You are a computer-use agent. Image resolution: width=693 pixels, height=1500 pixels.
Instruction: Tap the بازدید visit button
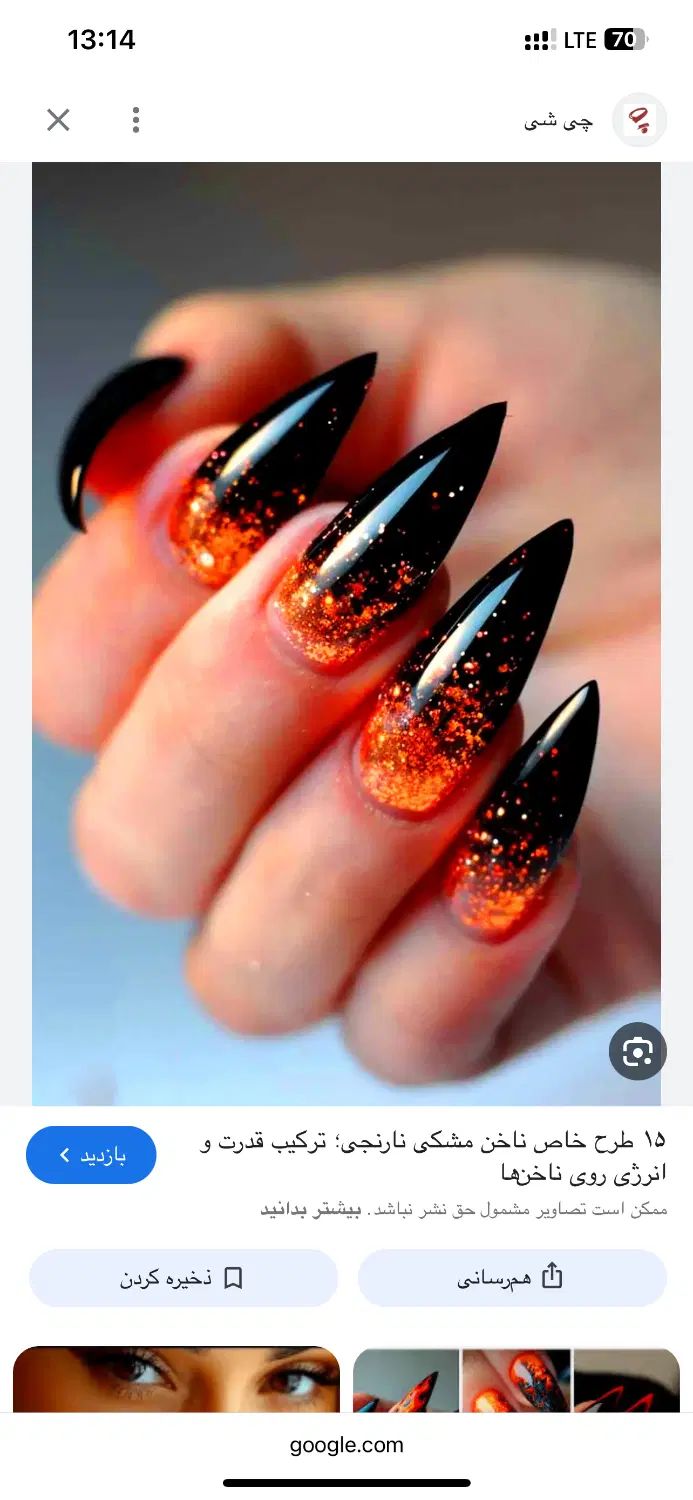91,1155
